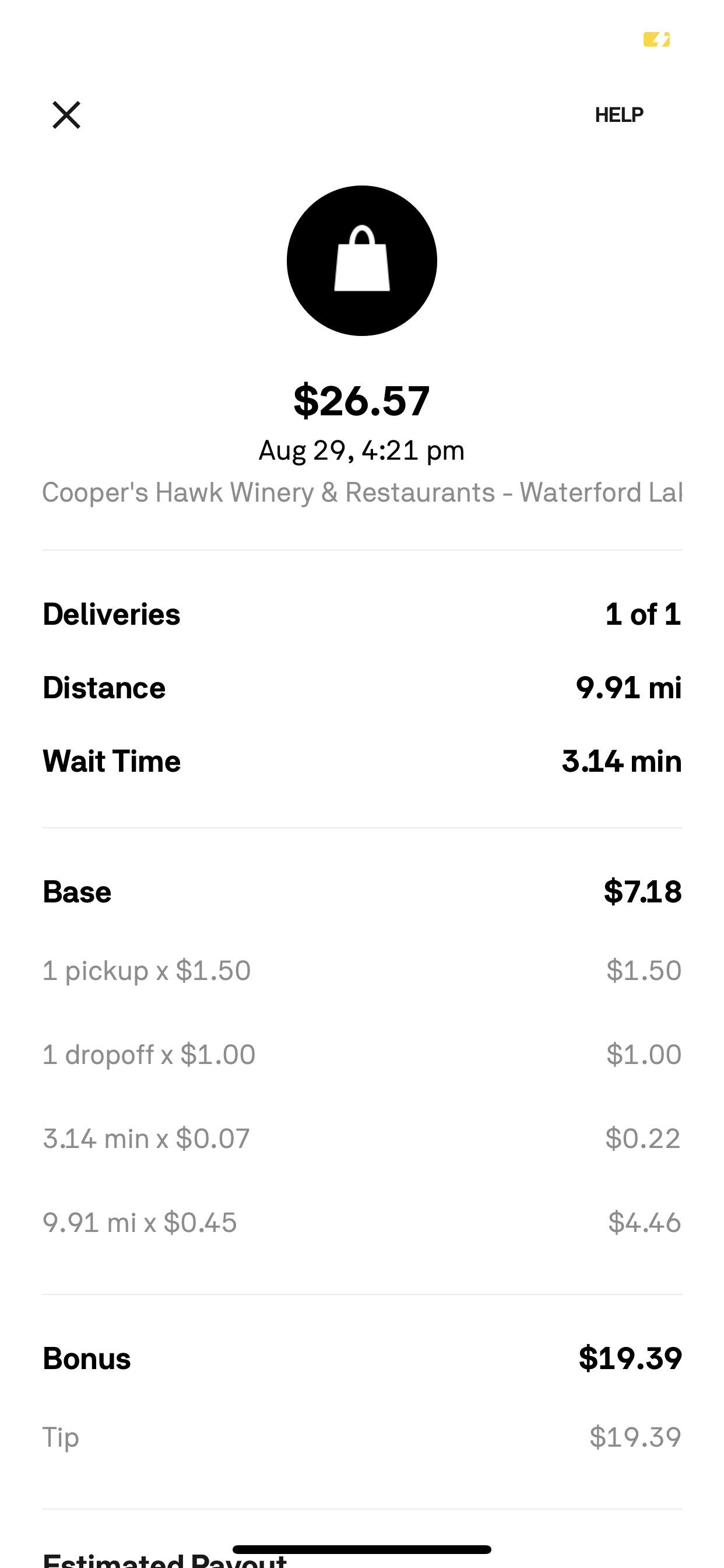
Task: Tap the Wait Time 3.14 min row
Action: click(362, 761)
